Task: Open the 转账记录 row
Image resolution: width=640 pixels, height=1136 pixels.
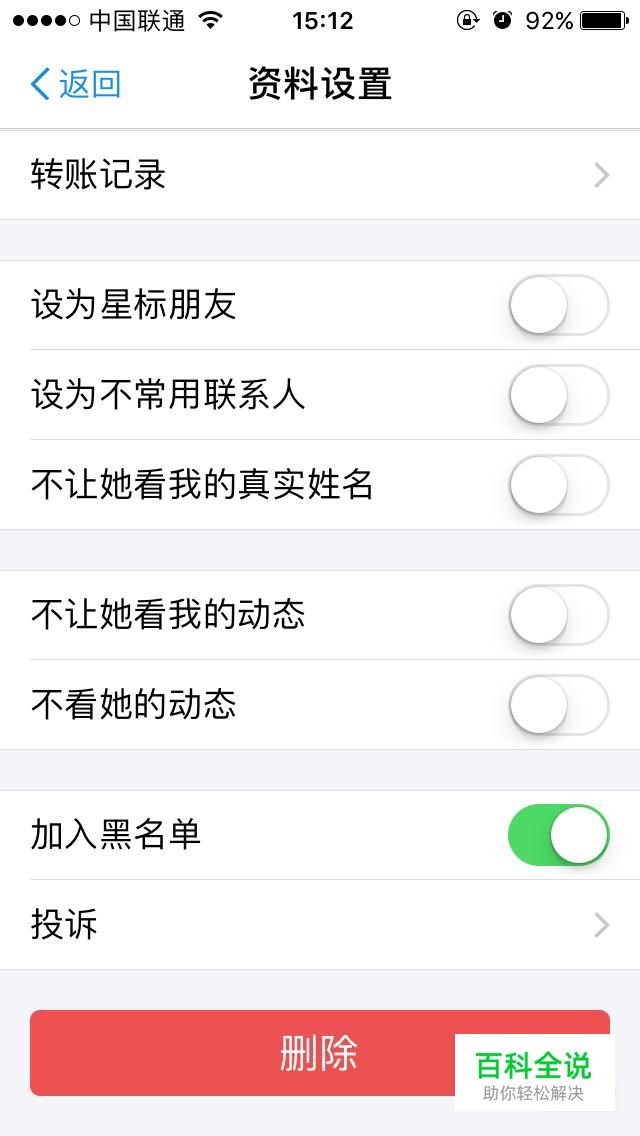Action: [320, 175]
